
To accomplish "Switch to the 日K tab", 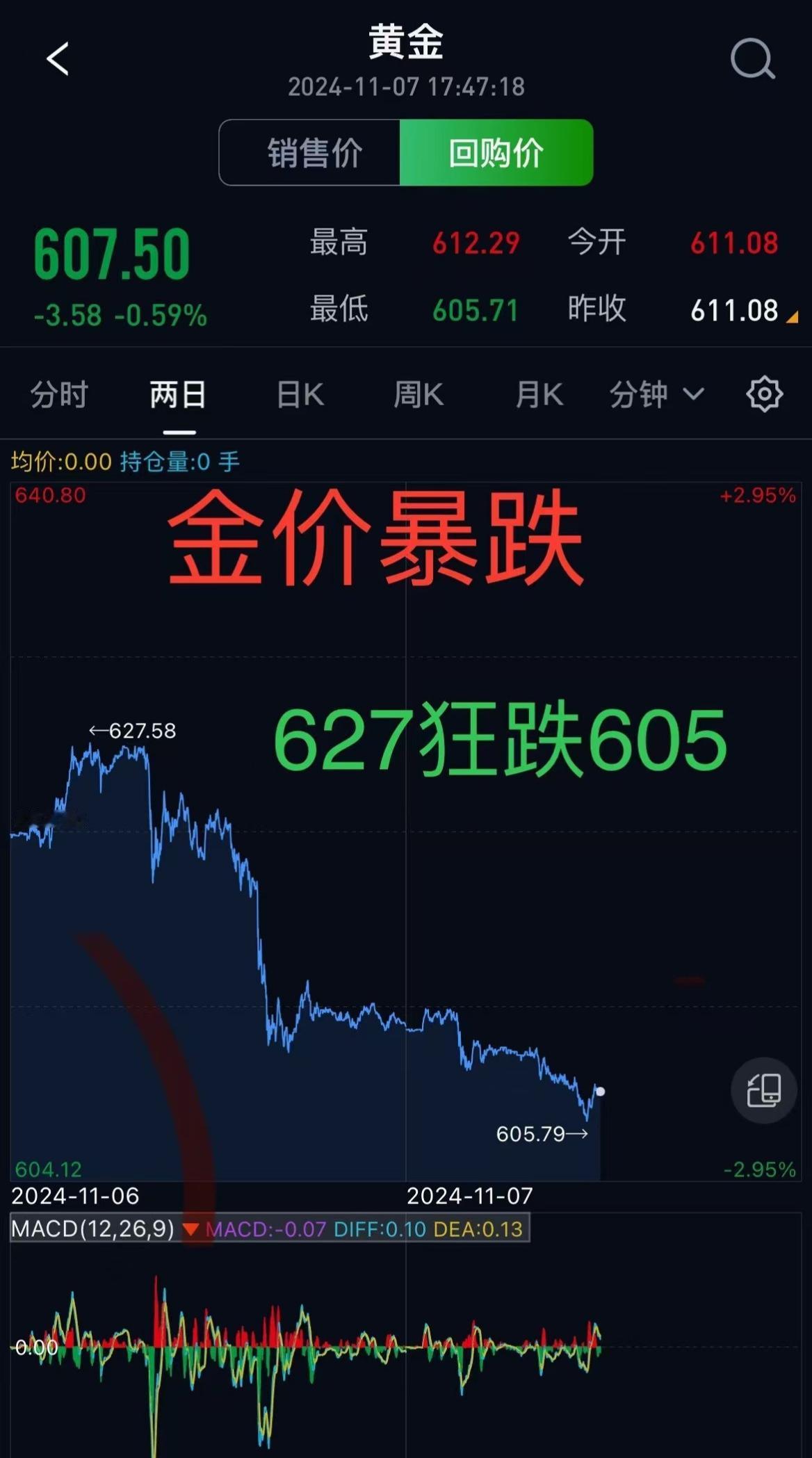I will [x=298, y=394].
